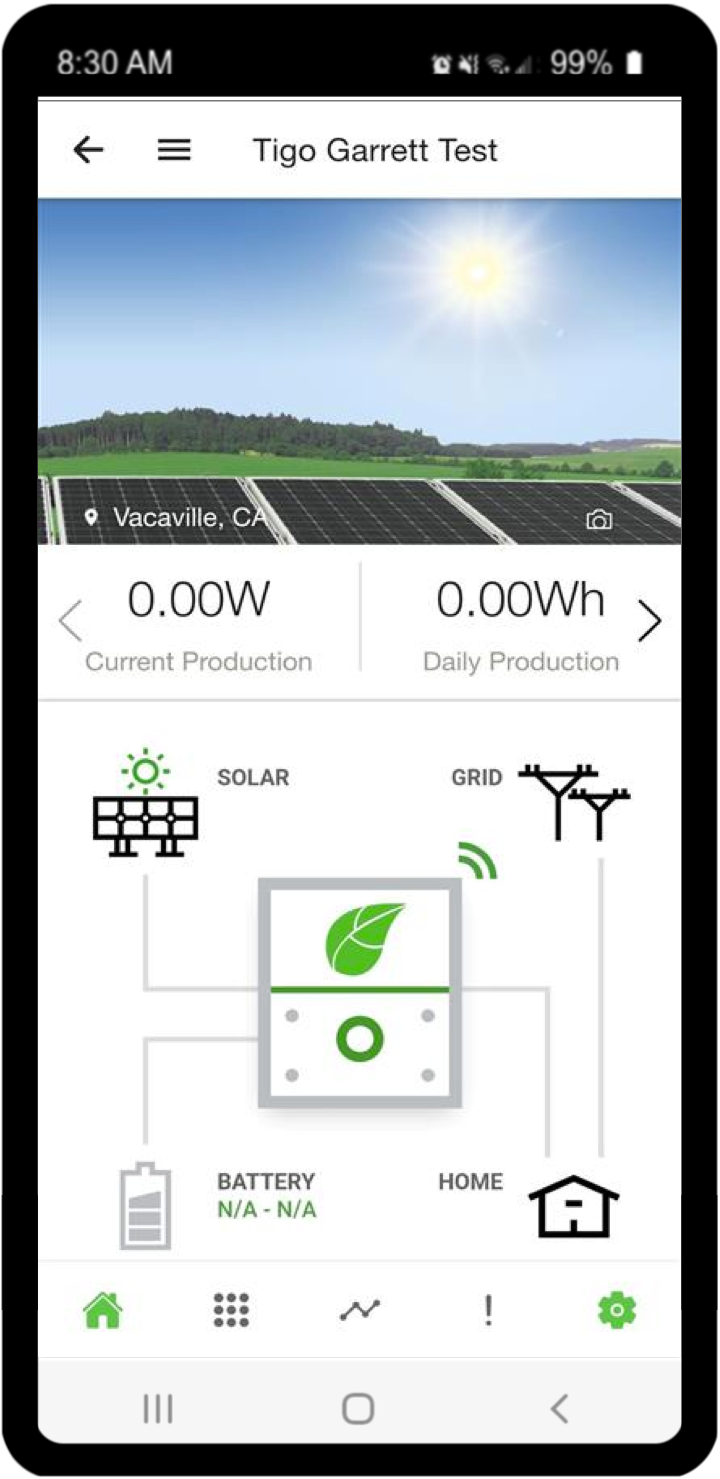Open the chart trends tab

360,1310
